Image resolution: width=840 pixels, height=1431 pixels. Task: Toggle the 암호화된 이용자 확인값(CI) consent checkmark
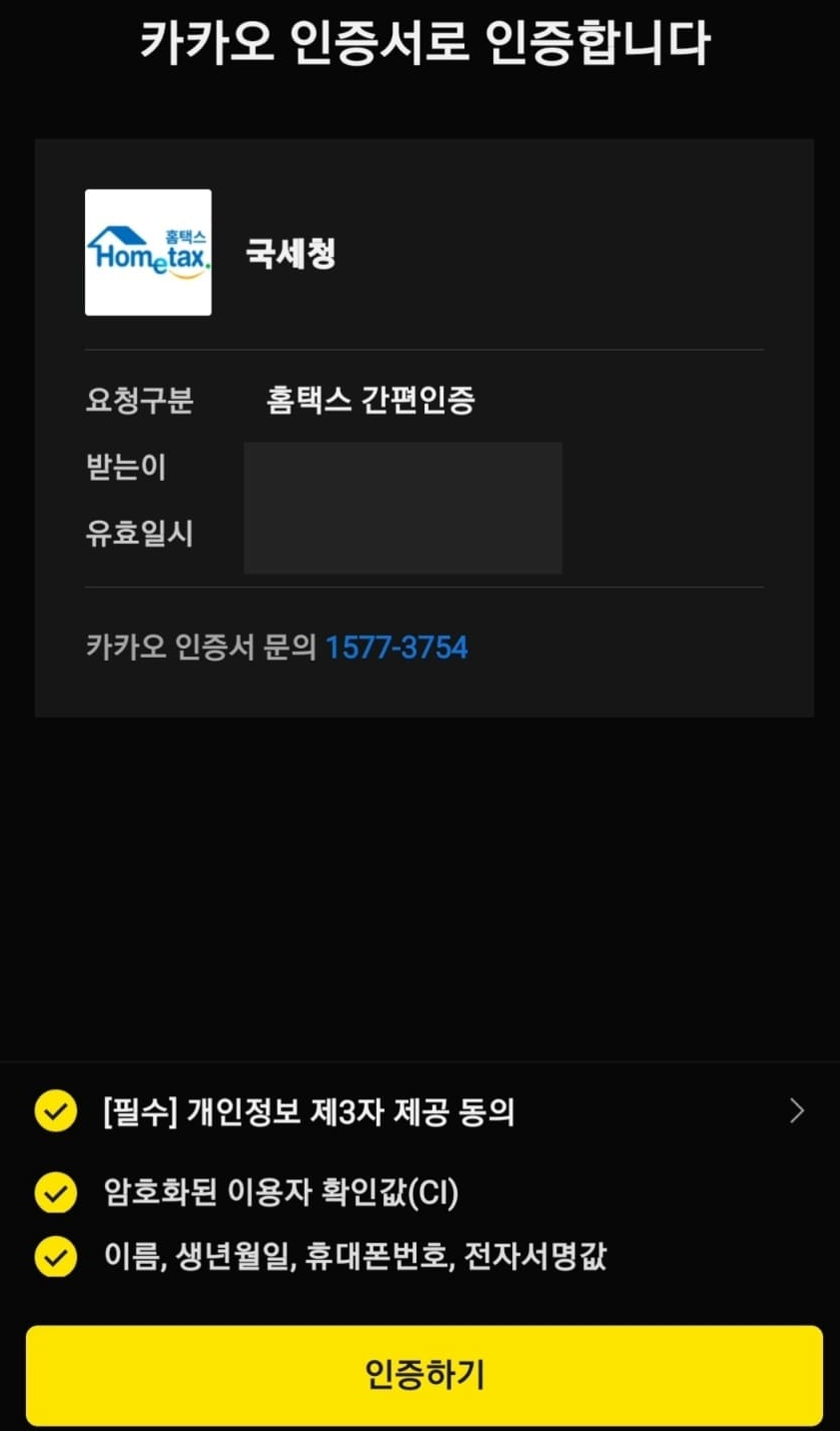56,1193
